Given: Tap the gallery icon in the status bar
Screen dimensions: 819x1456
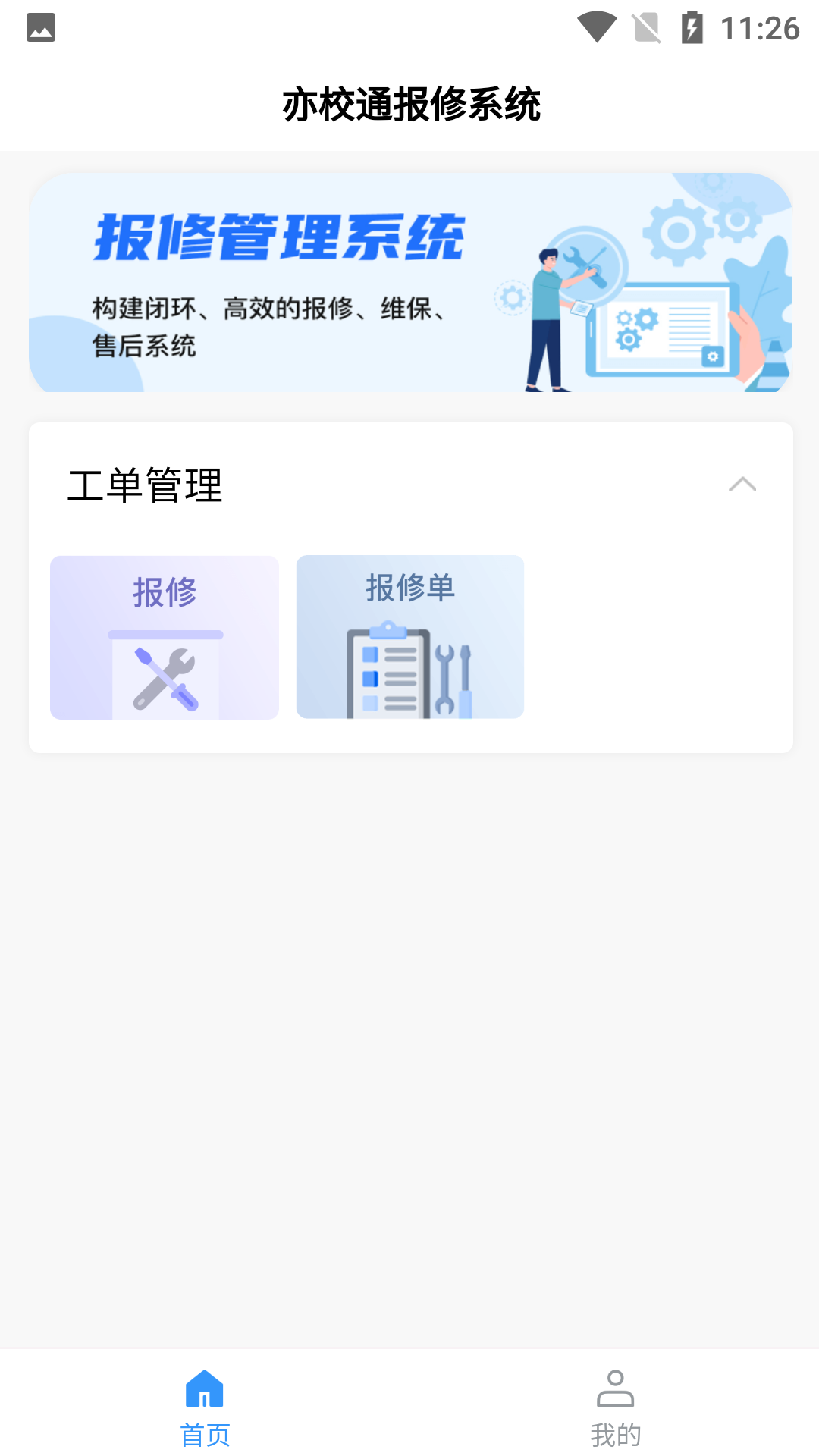Looking at the screenshot, I should point(41,27).
